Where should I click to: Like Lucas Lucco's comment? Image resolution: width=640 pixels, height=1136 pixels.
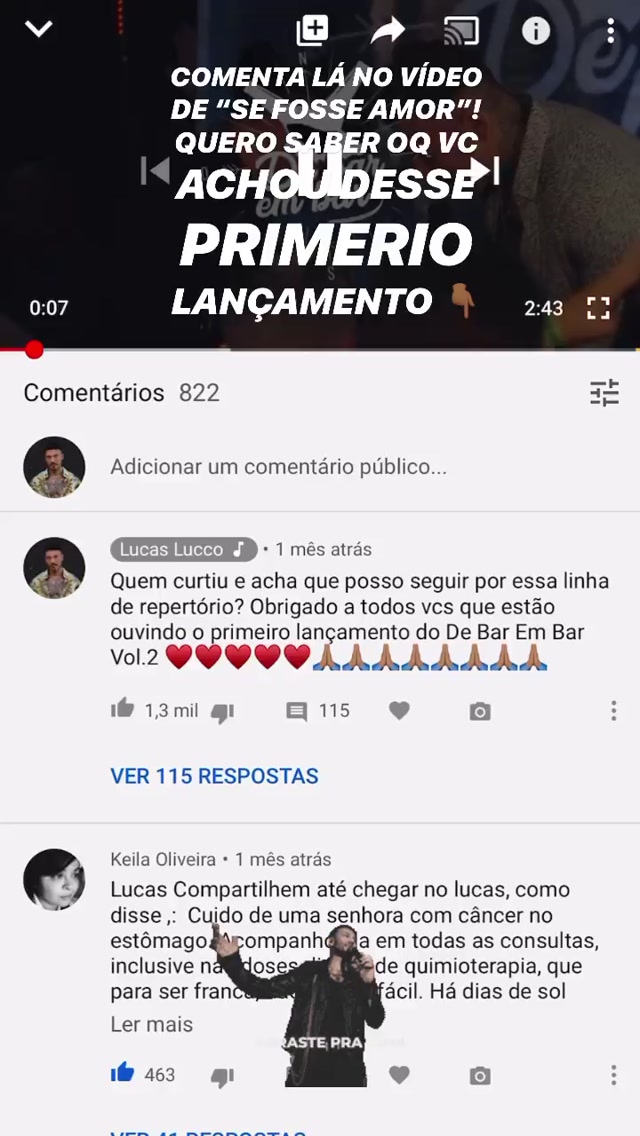pos(123,710)
